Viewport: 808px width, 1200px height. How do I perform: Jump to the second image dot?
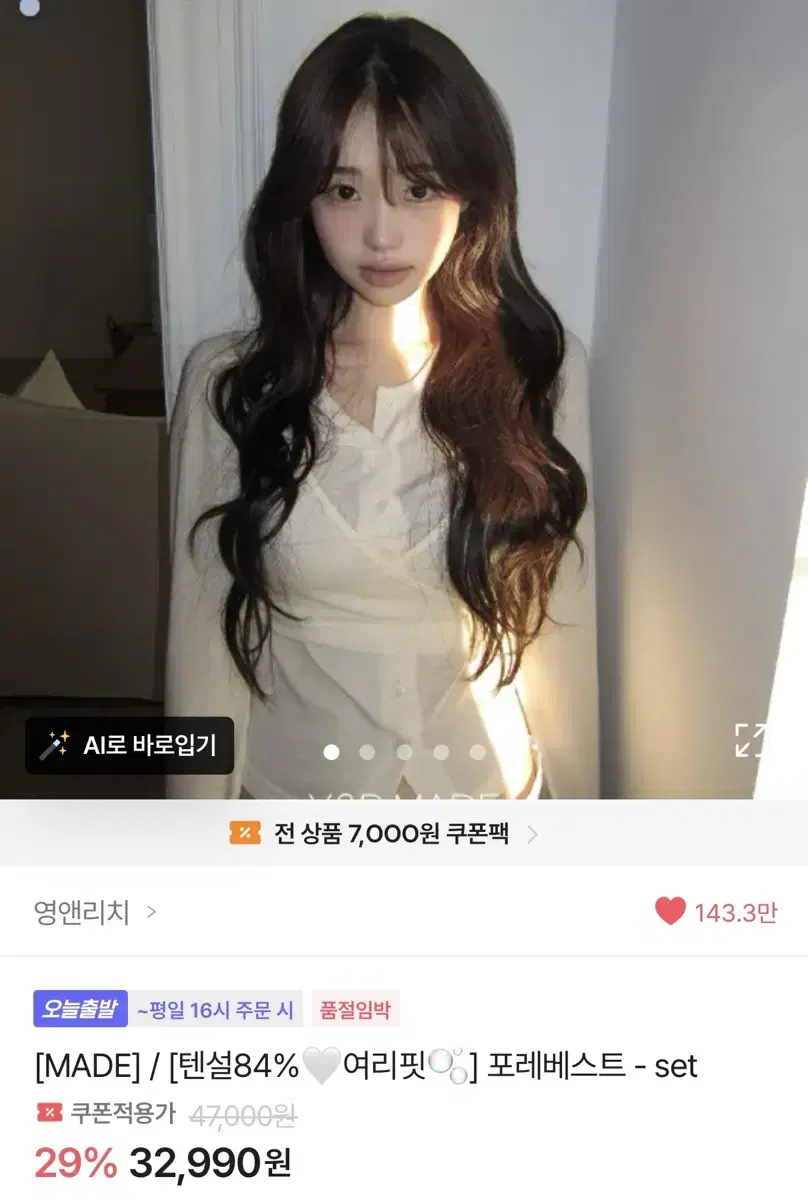pyautogui.click(x=368, y=752)
